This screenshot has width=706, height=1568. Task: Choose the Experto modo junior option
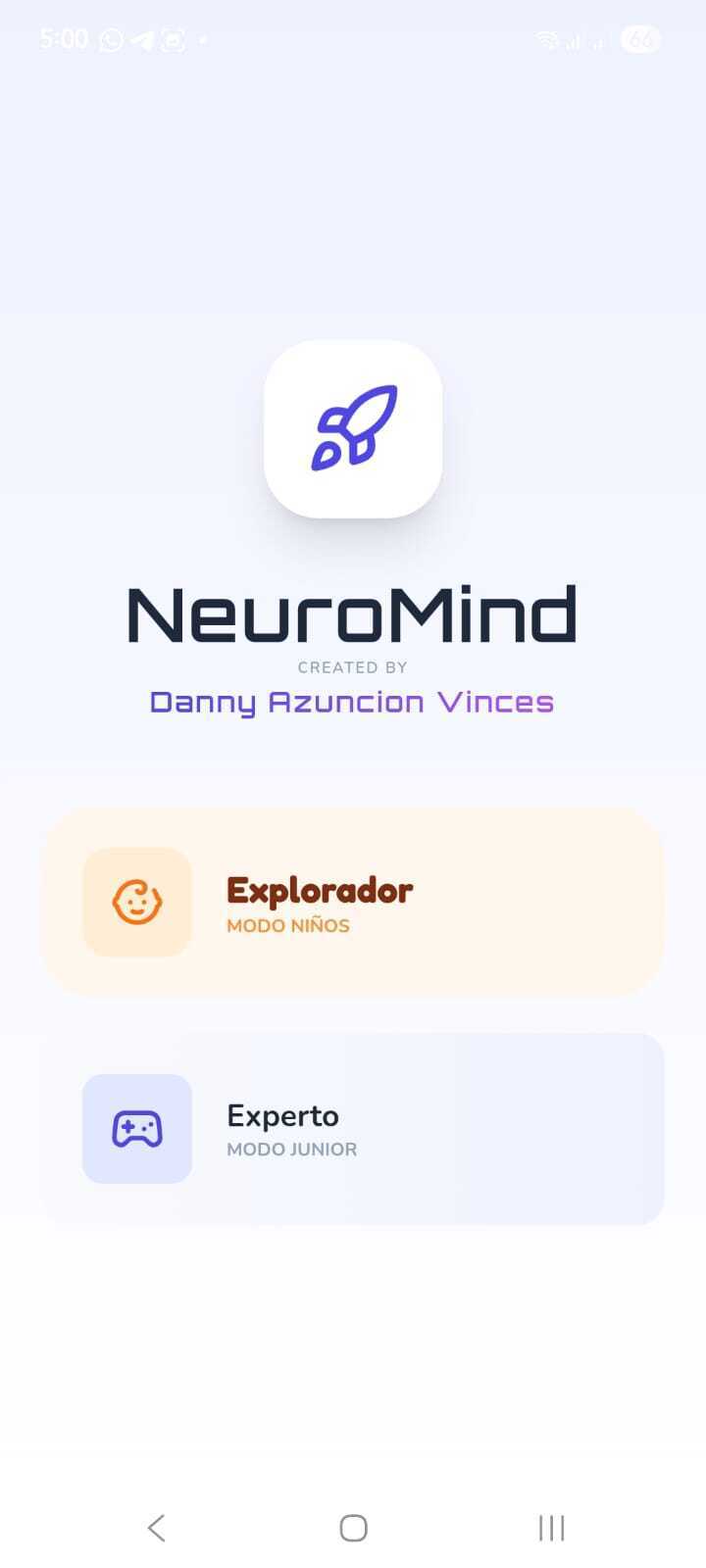pyautogui.click(x=353, y=1129)
